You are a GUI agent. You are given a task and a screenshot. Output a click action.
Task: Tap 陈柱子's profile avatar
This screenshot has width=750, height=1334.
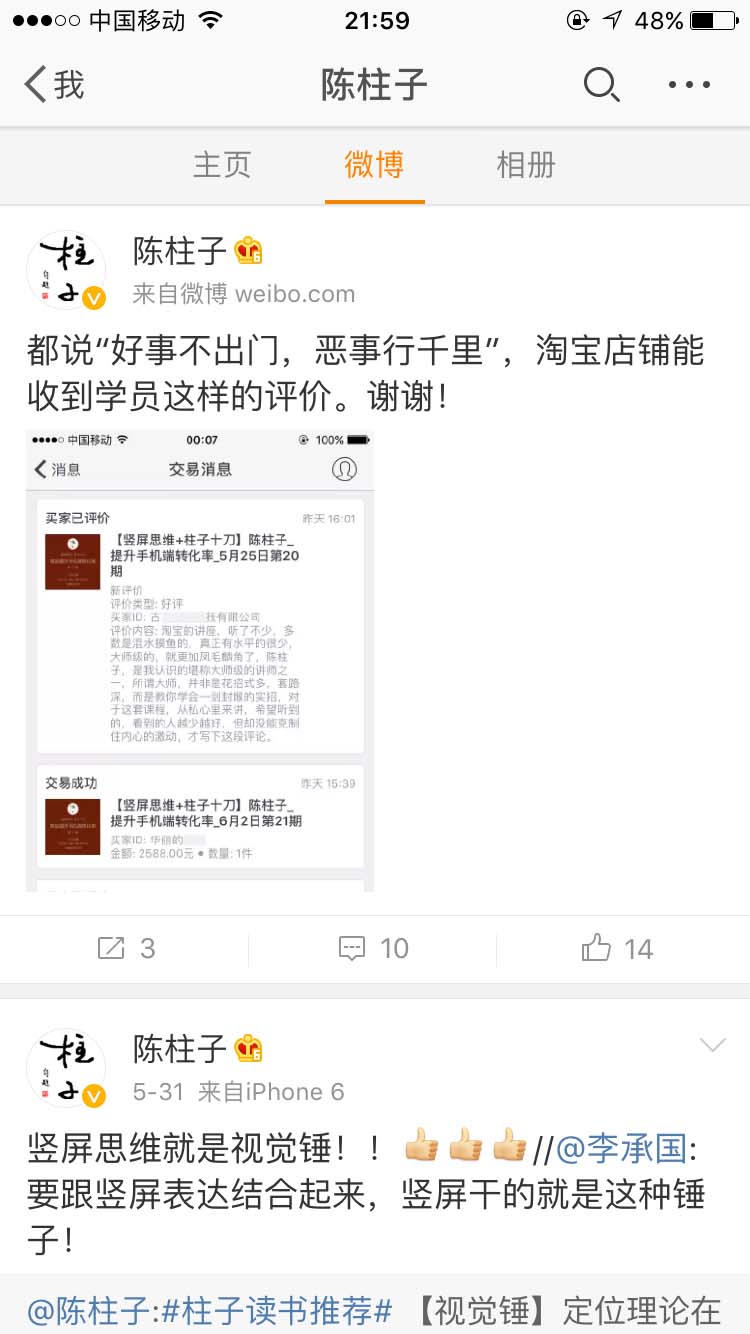click(x=66, y=268)
